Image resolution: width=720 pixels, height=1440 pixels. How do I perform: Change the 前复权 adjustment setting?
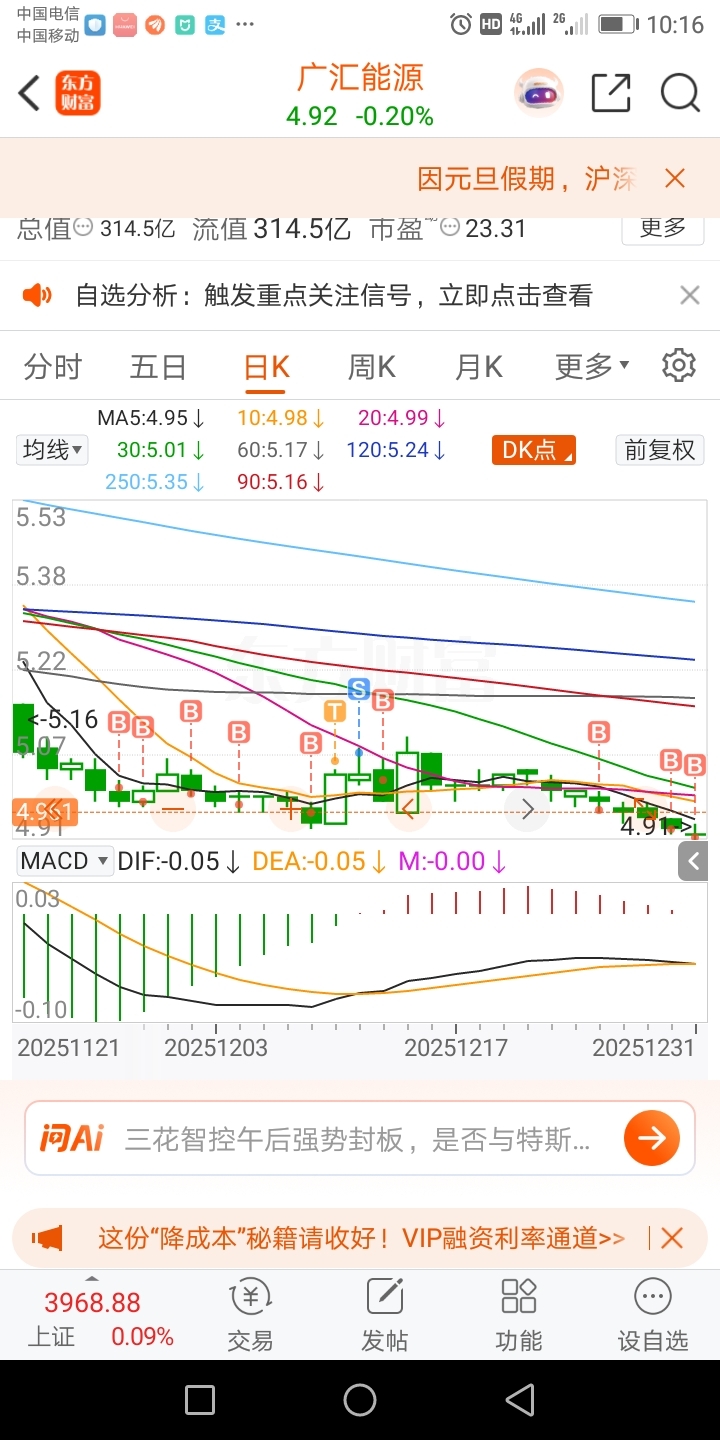click(x=659, y=450)
